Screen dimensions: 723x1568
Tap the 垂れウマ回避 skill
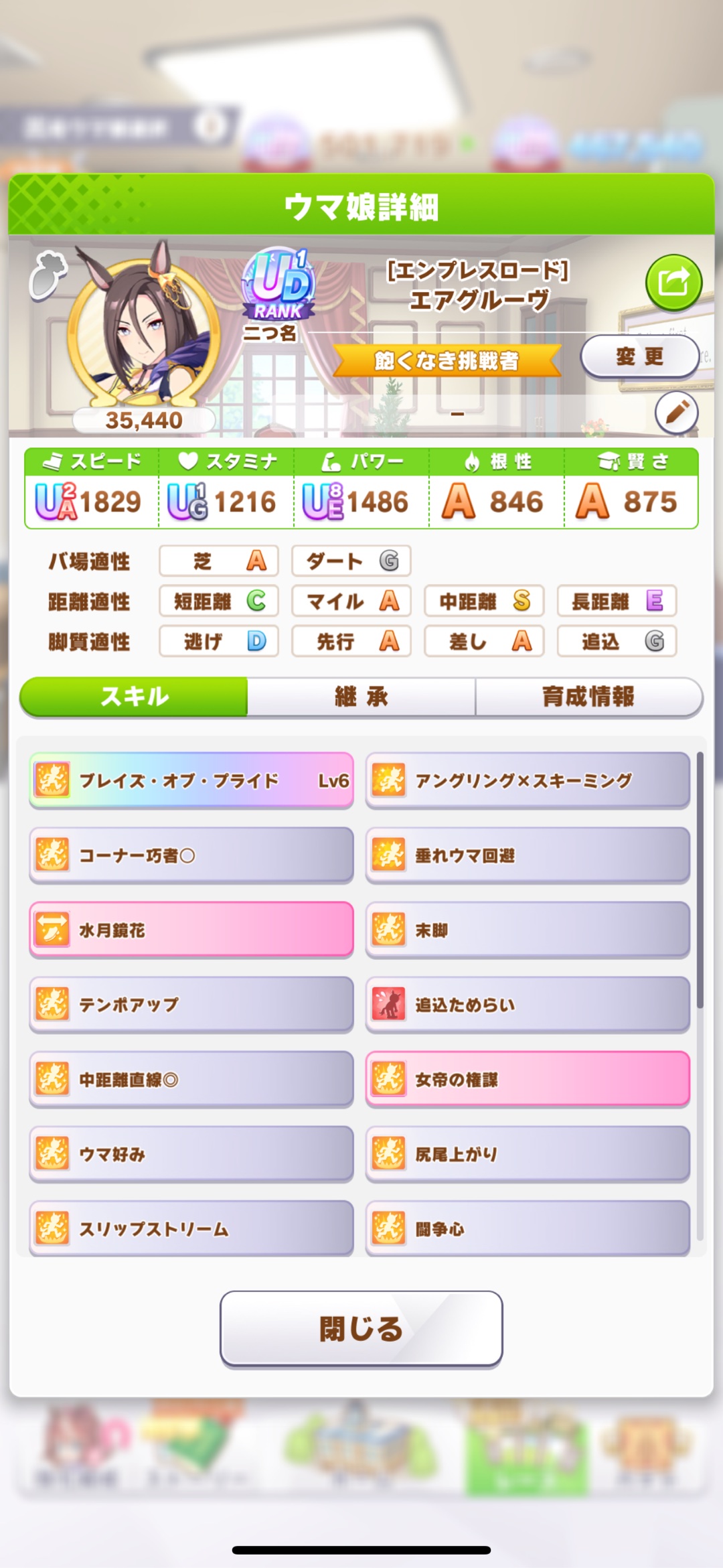click(x=528, y=855)
